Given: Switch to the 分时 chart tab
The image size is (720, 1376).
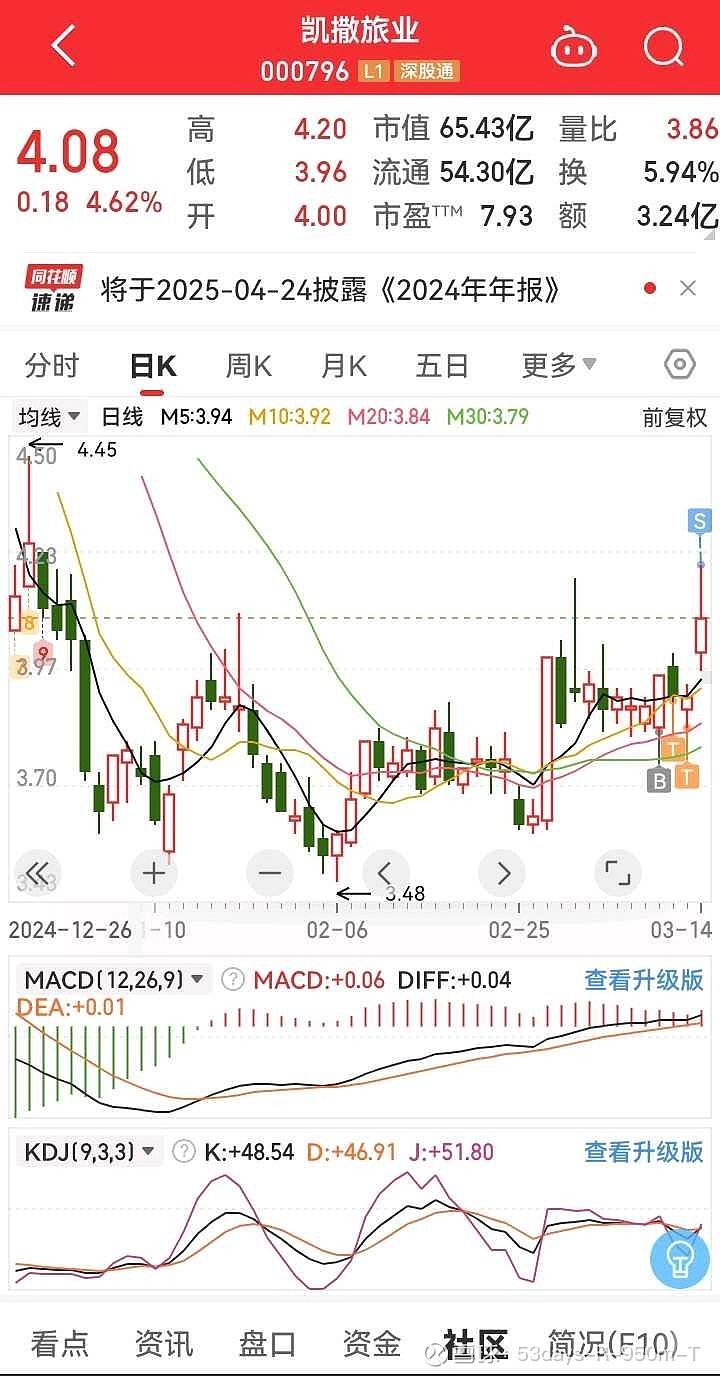Looking at the screenshot, I should click(52, 366).
